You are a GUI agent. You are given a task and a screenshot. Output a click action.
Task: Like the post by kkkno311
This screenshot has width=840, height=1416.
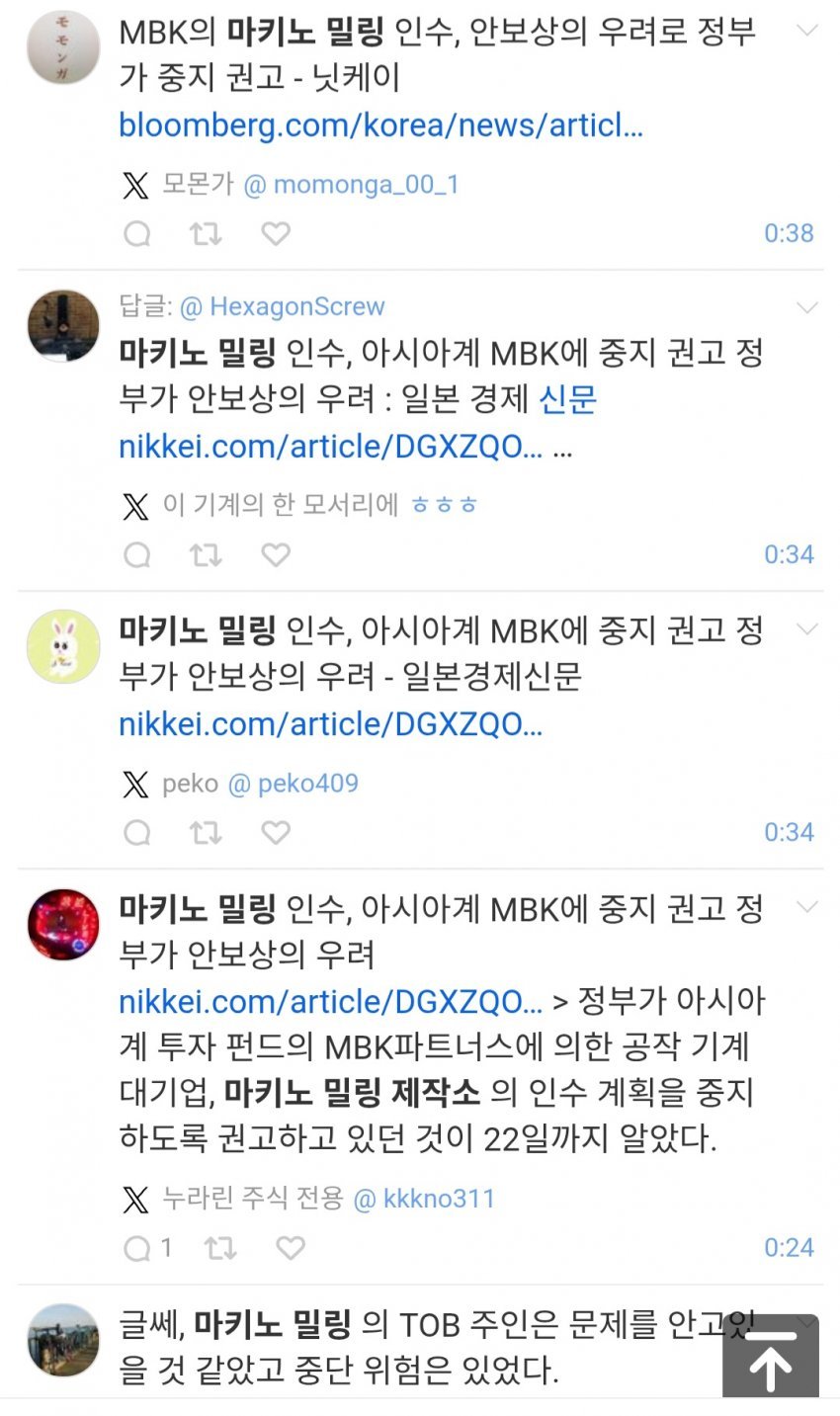pos(290,1248)
